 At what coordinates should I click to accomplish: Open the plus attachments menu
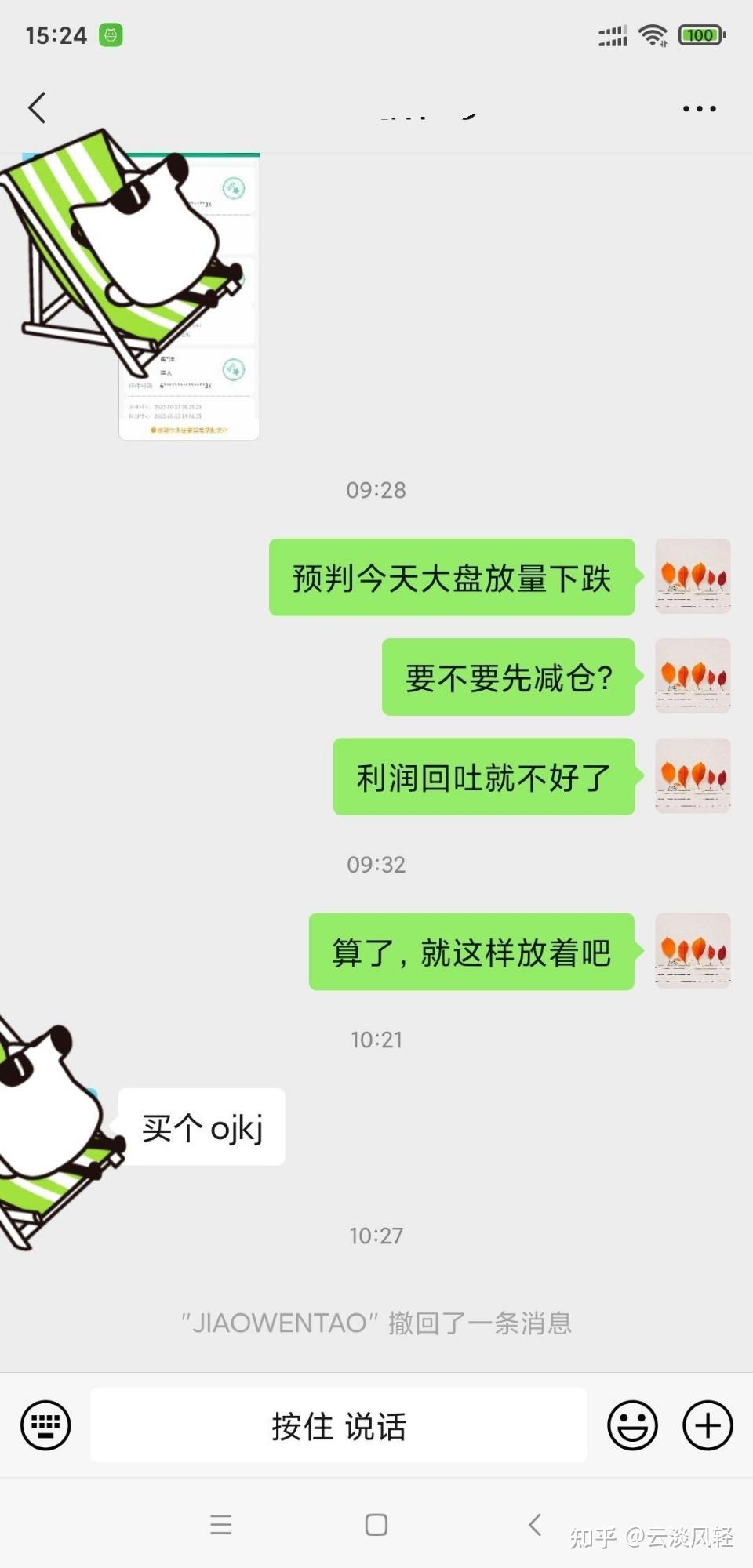708,1425
